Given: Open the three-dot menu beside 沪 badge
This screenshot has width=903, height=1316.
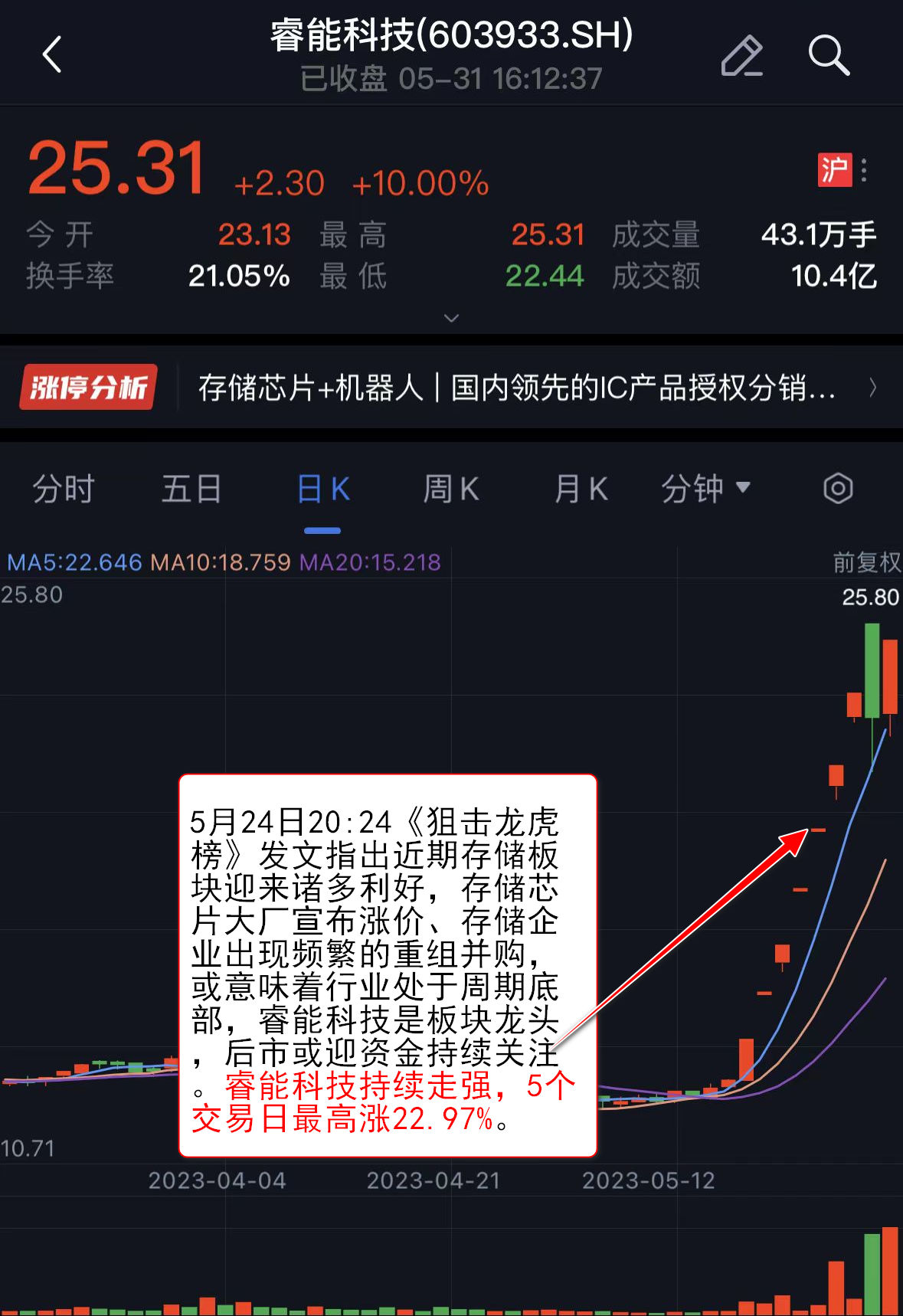Looking at the screenshot, I should 864,170.
